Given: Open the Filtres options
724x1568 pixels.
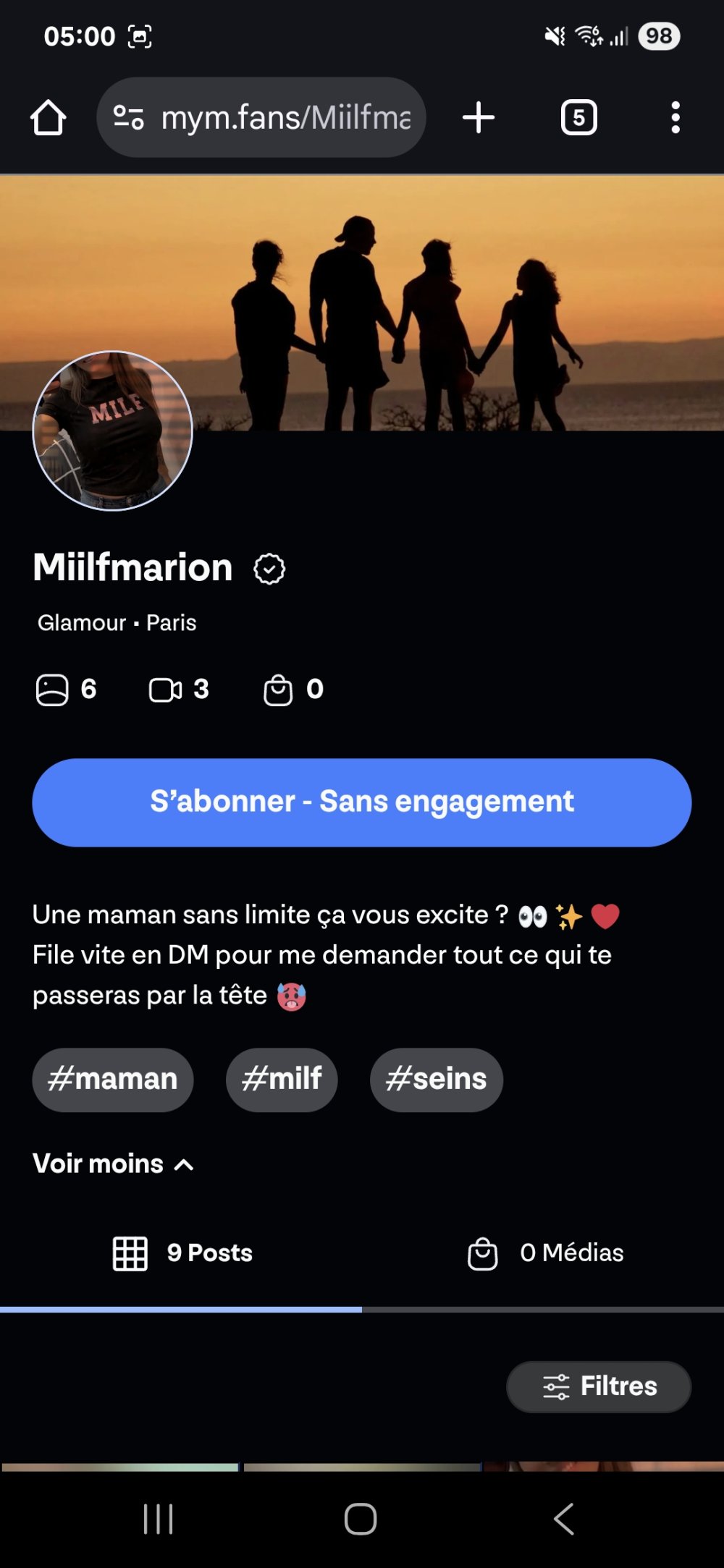Looking at the screenshot, I should click(x=599, y=1386).
